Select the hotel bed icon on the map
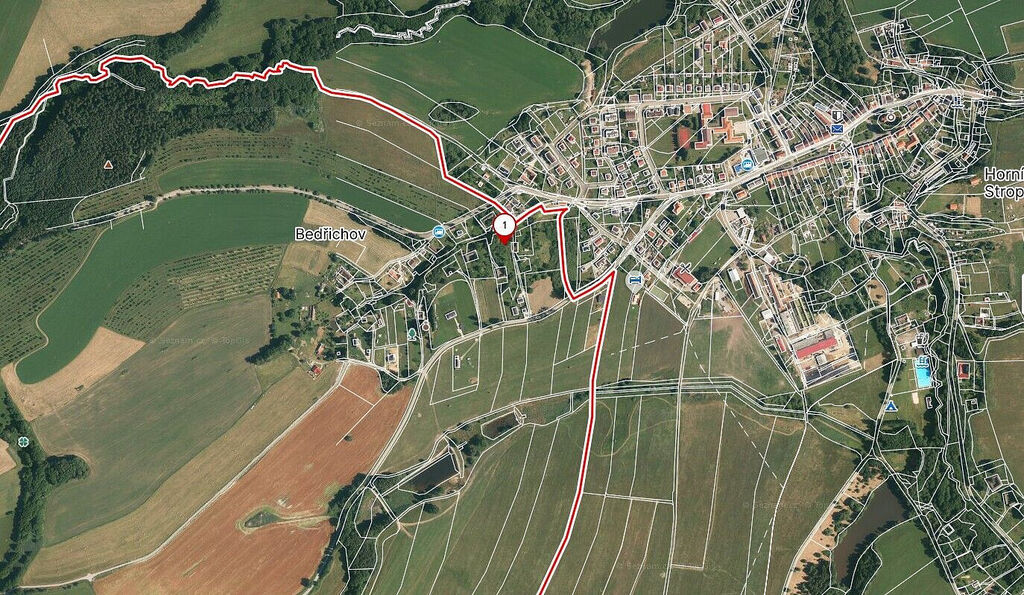 coord(634,282)
